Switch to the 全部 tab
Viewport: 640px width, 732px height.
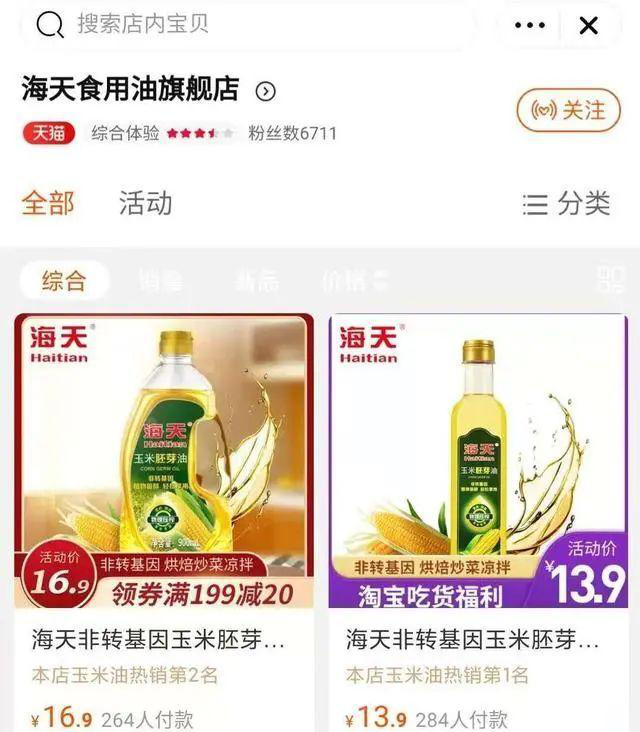point(48,203)
